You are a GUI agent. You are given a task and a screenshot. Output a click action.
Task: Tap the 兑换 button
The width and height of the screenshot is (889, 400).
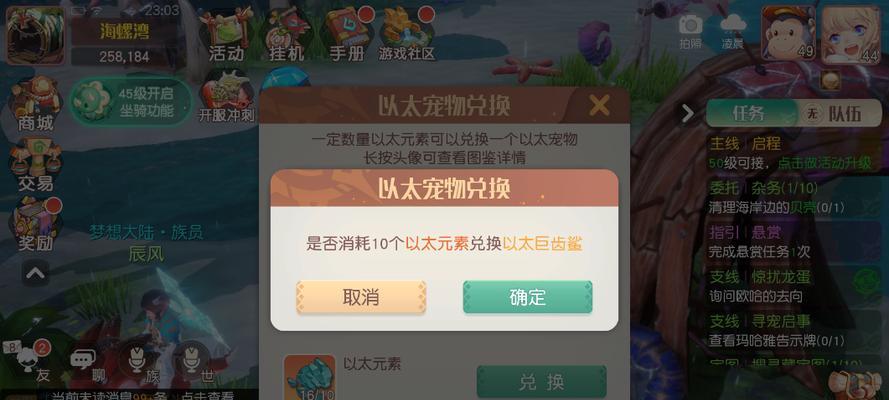coord(541,382)
